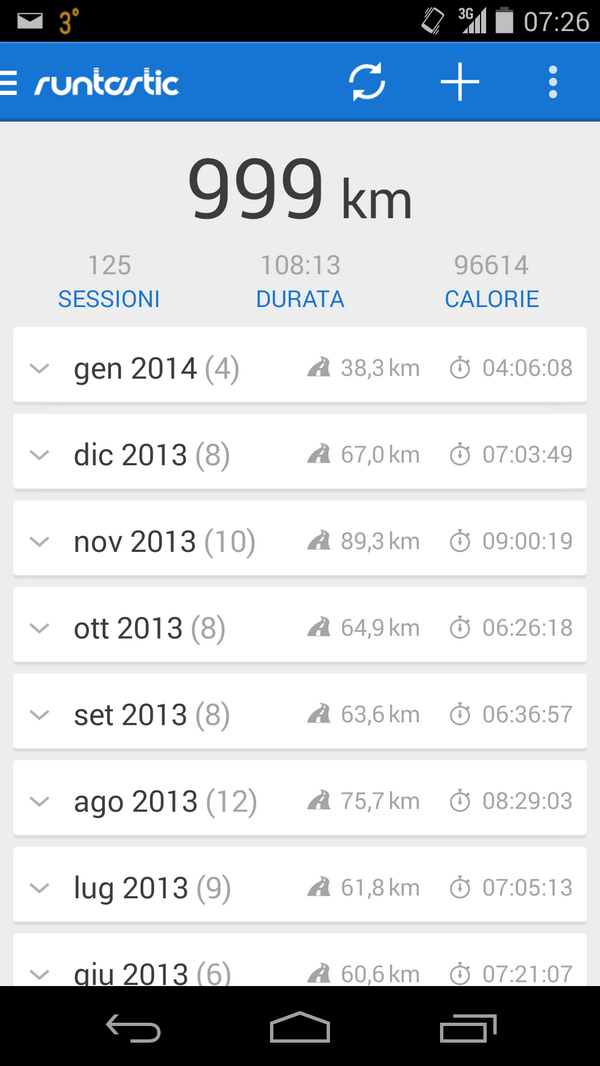Show sessions for ago 2013

40,802
